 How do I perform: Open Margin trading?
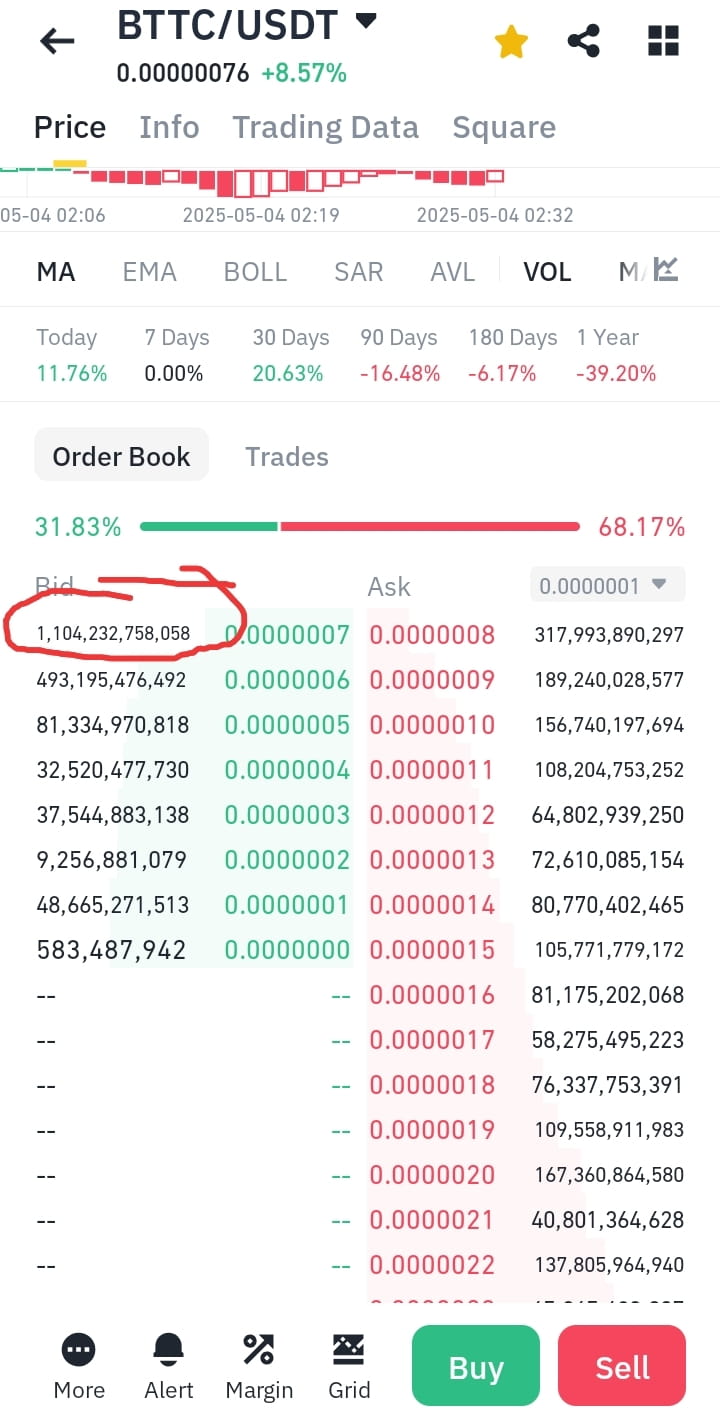coord(258,1365)
